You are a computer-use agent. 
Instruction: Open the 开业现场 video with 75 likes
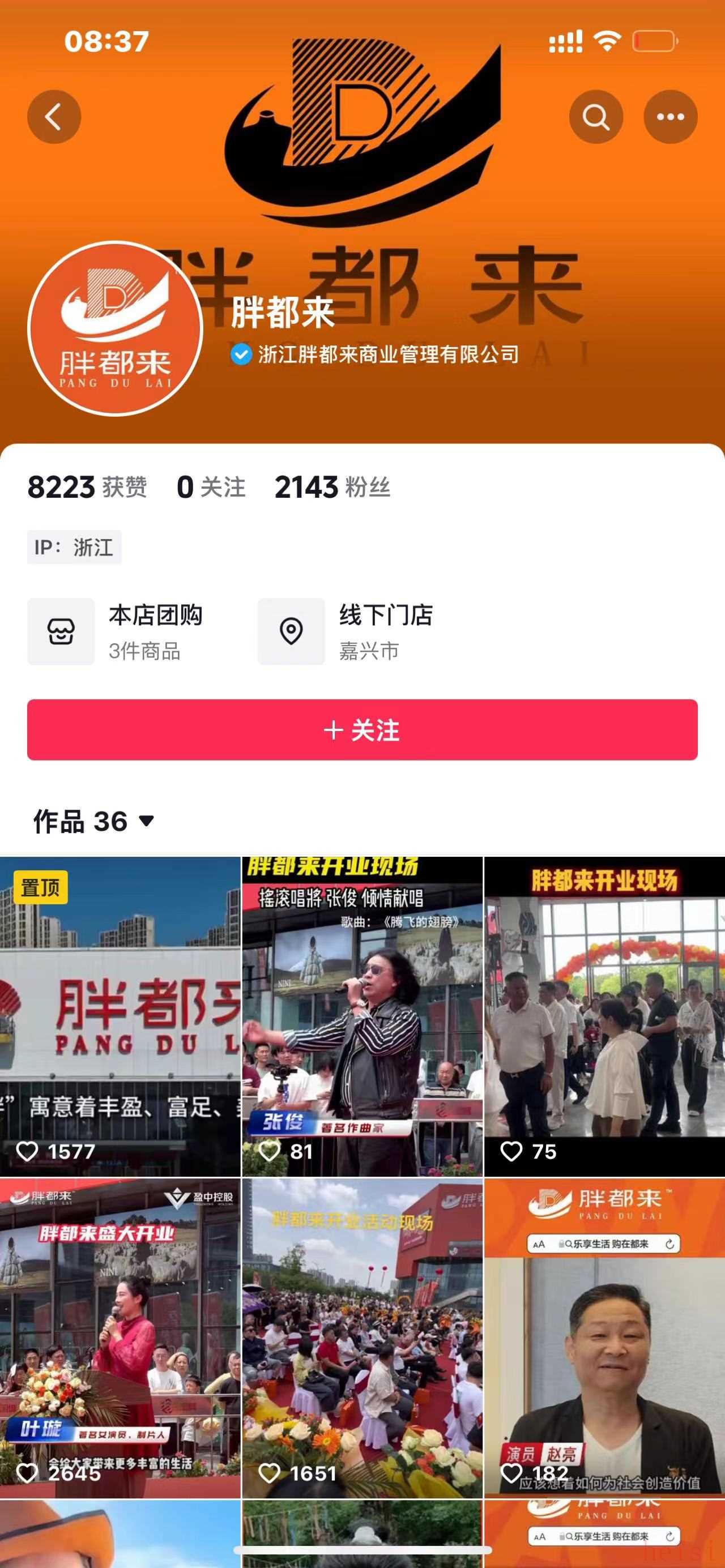coord(604,1016)
